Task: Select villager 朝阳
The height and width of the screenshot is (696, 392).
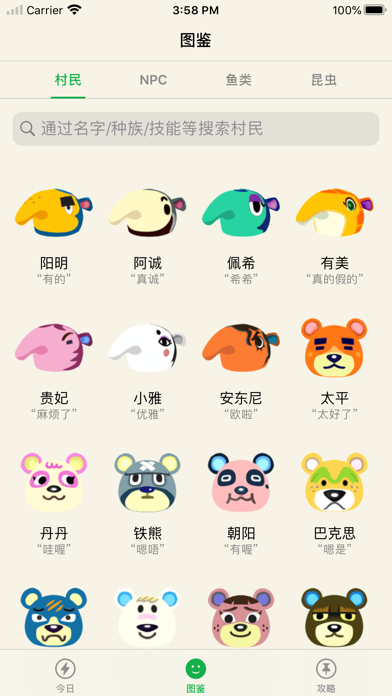Action: pos(241,505)
